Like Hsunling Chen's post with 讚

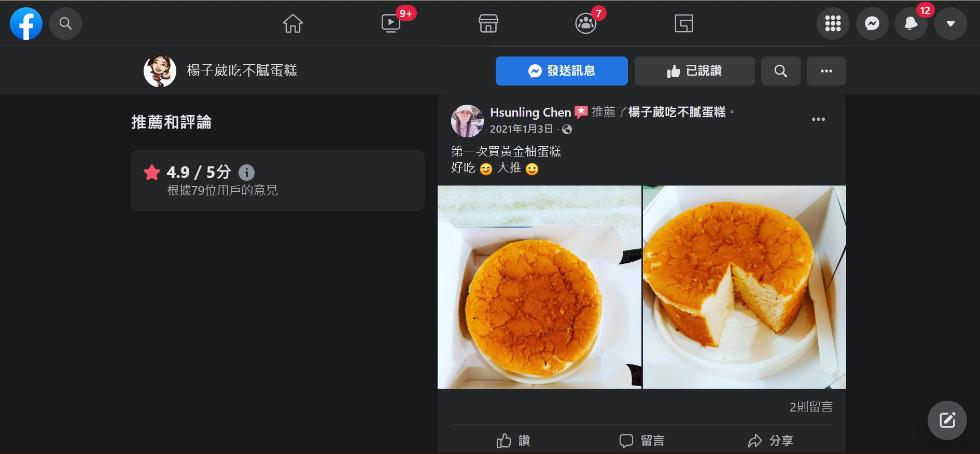(513, 440)
